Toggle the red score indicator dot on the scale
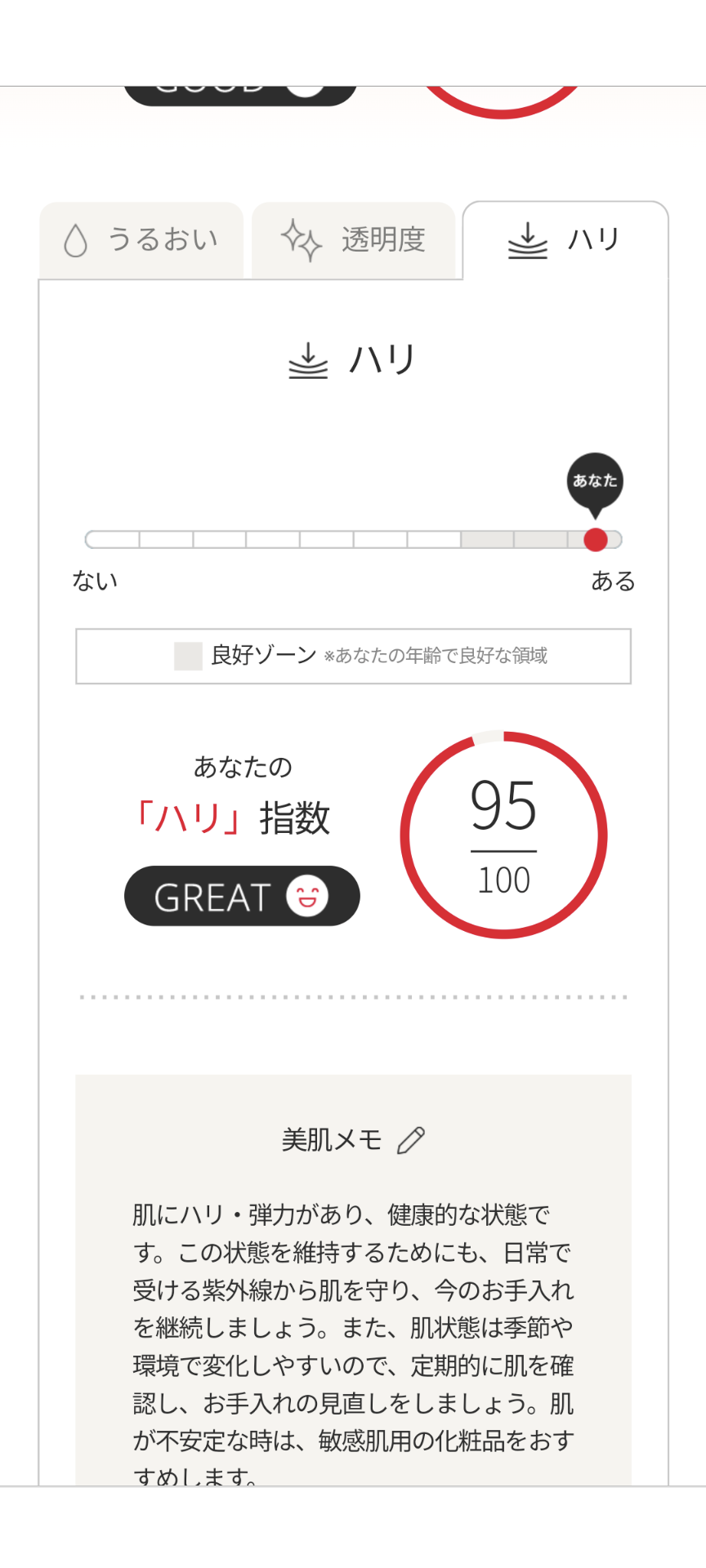 pyautogui.click(x=595, y=540)
